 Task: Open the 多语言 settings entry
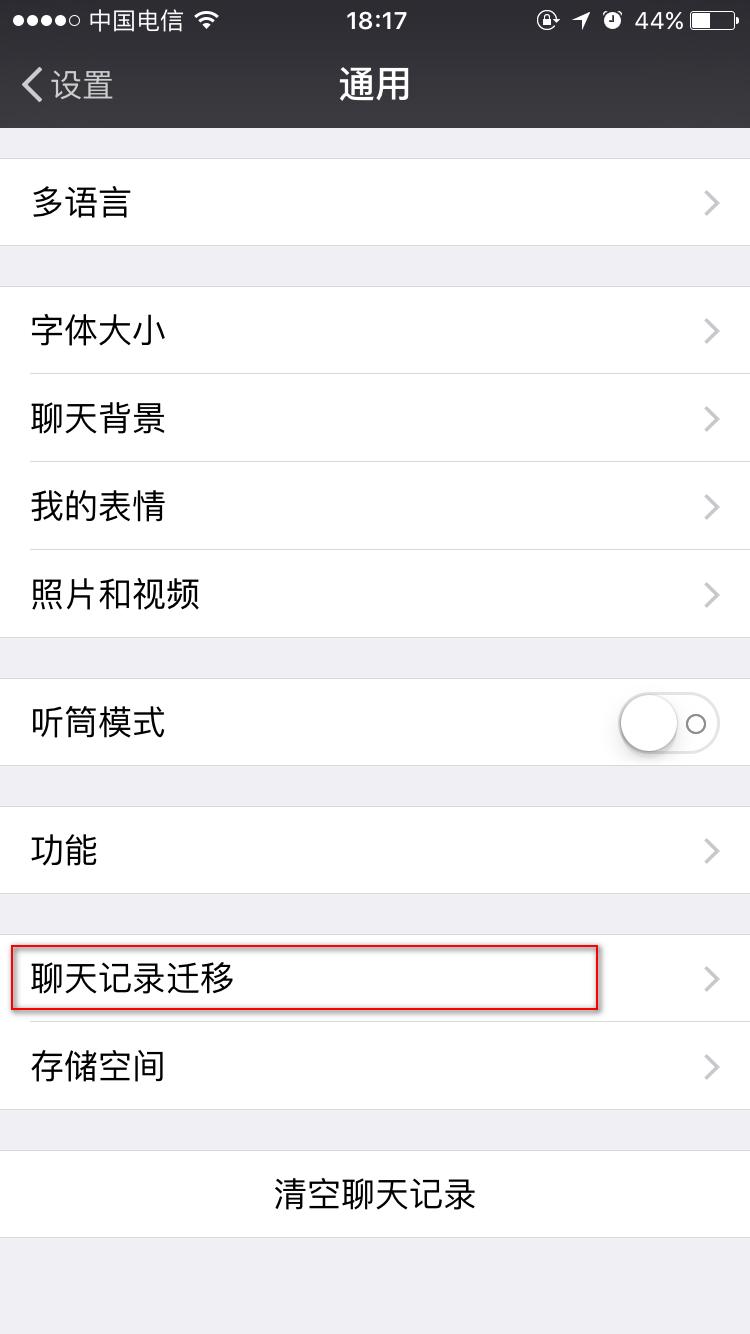(x=375, y=202)
